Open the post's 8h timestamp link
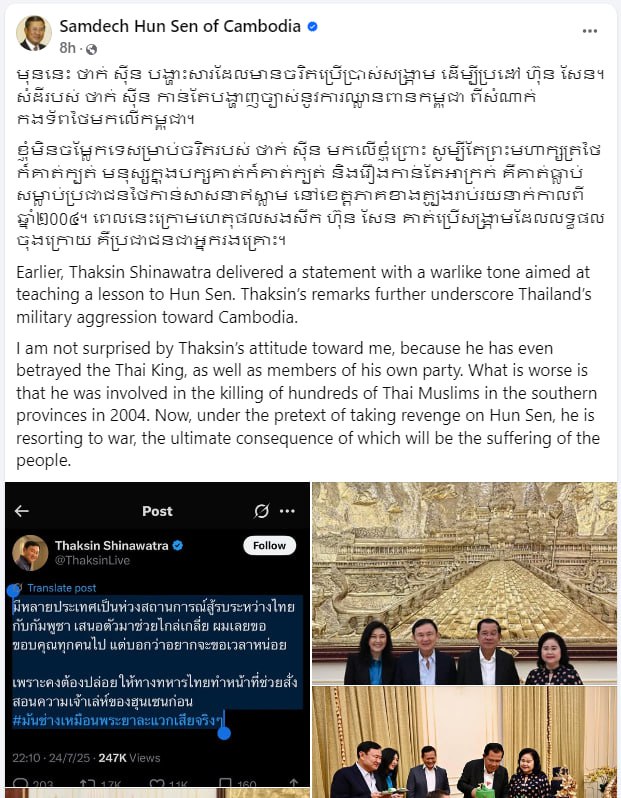 coord(67,48)
